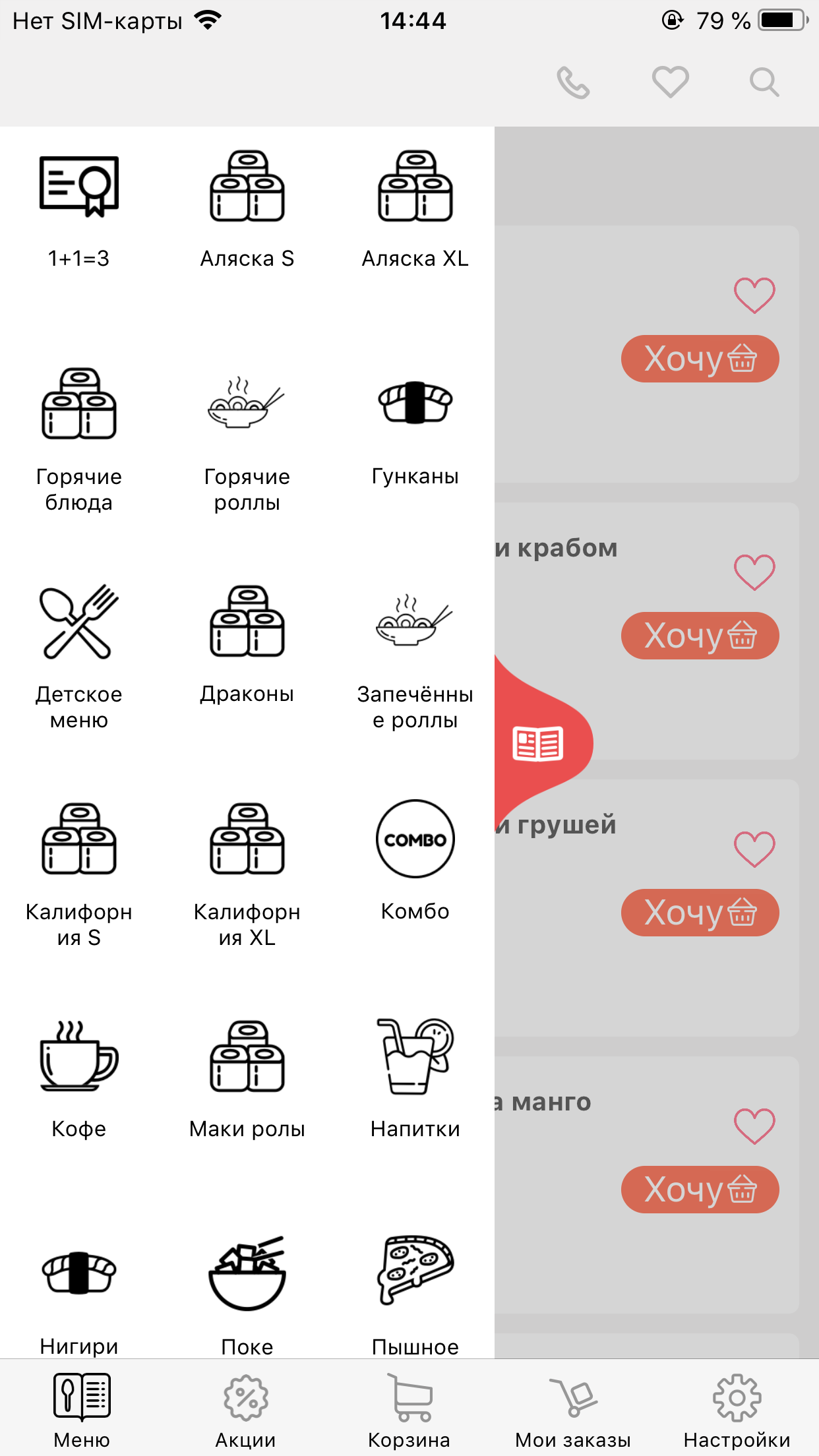819x1456 pixels.
Task: Open the Аляска S category
Action: click(247, 198)
